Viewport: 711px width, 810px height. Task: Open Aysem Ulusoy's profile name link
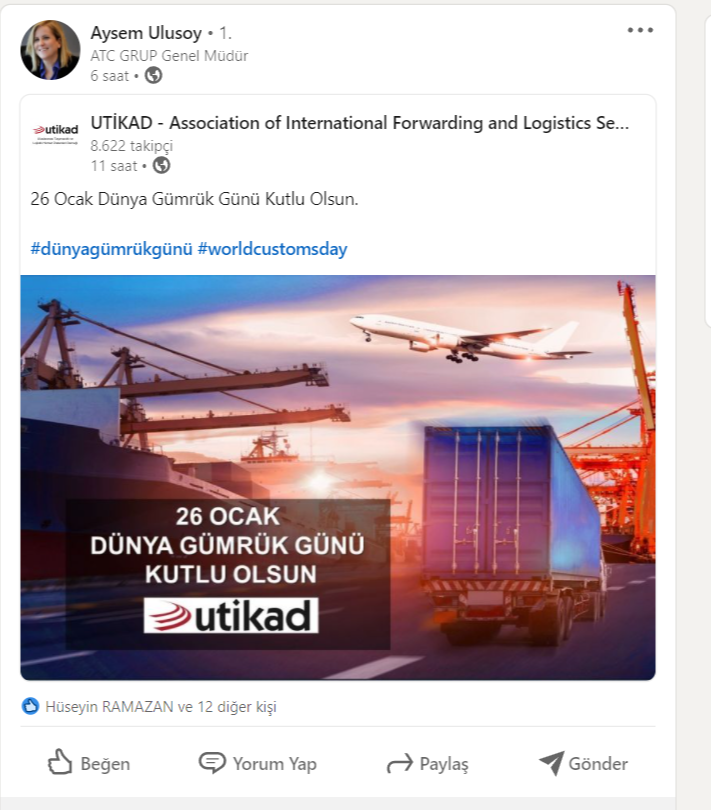coord(145,33)
